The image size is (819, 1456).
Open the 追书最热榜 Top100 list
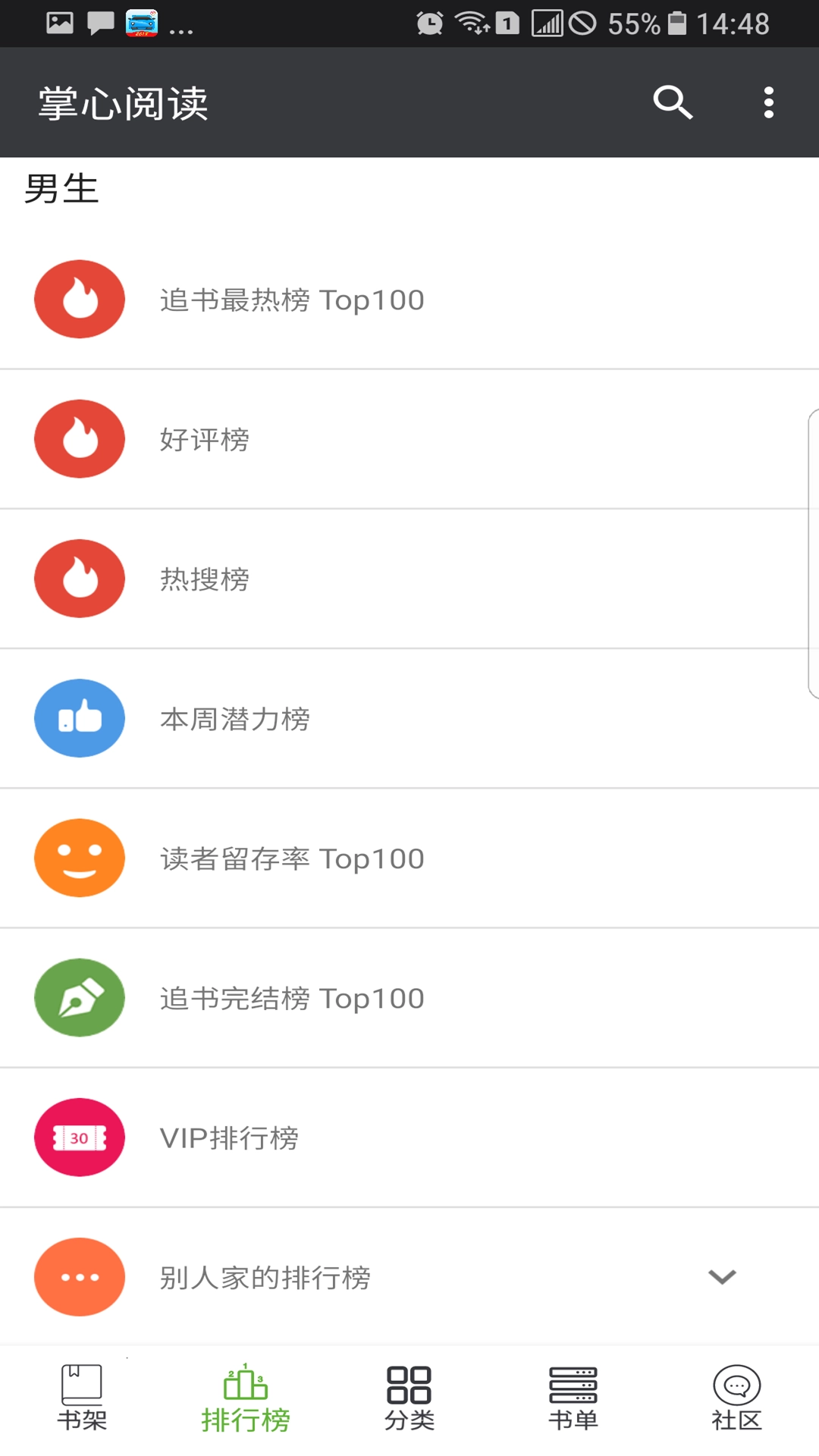tap(291, 299)
